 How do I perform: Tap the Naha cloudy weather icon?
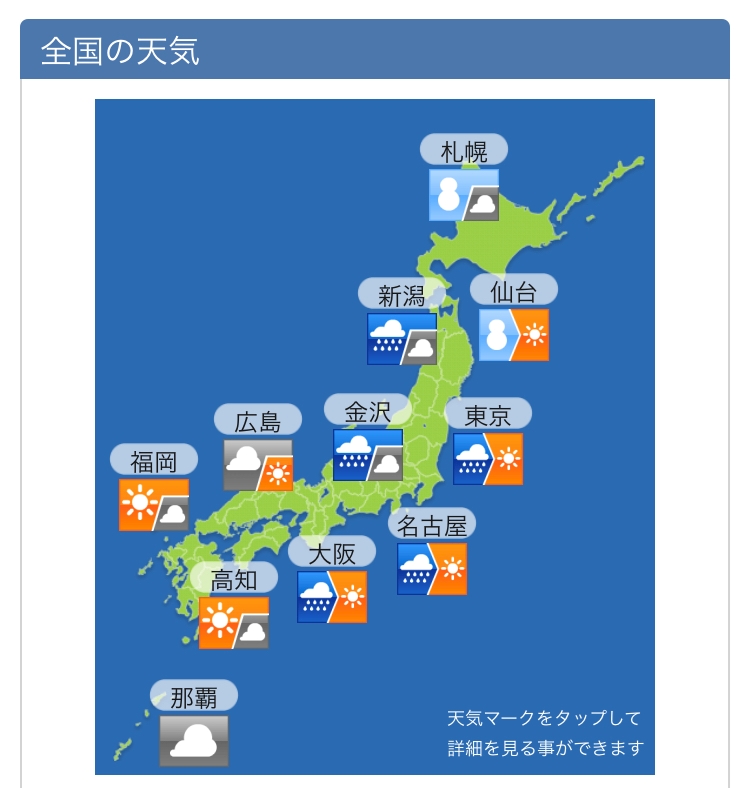click(194, 741)
